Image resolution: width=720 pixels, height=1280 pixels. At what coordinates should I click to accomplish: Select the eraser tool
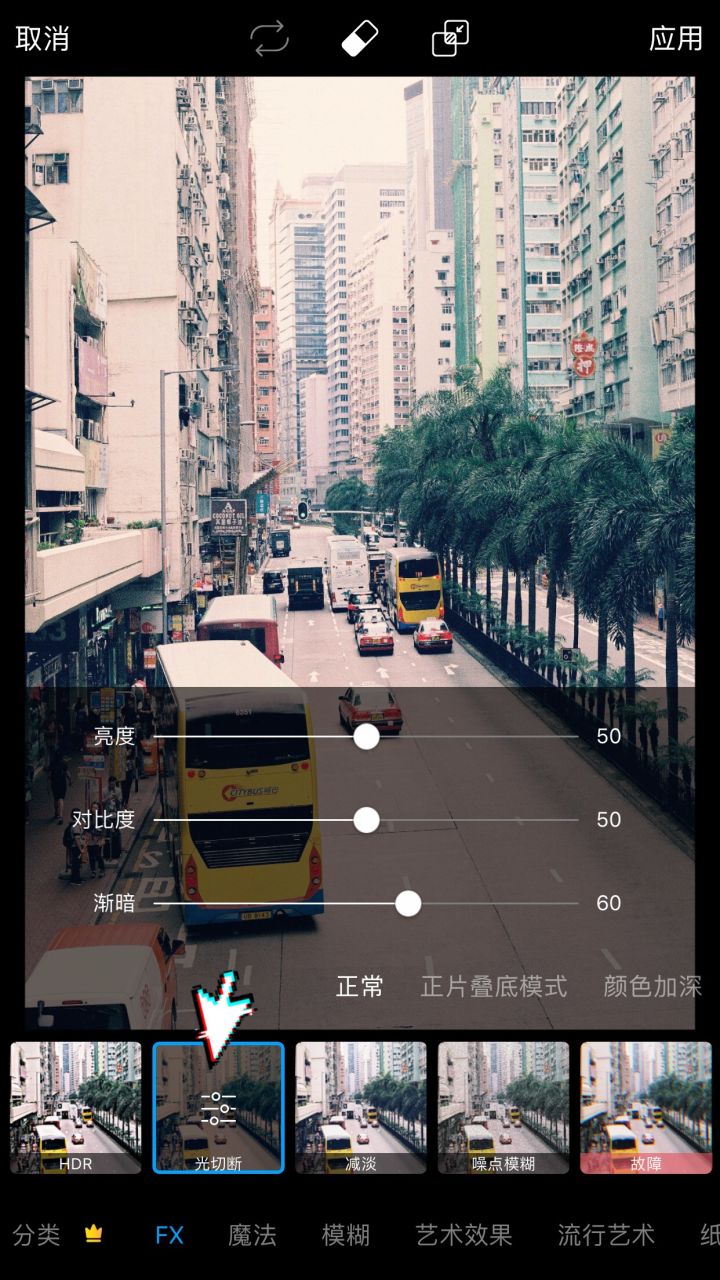[x=360, y=39]
